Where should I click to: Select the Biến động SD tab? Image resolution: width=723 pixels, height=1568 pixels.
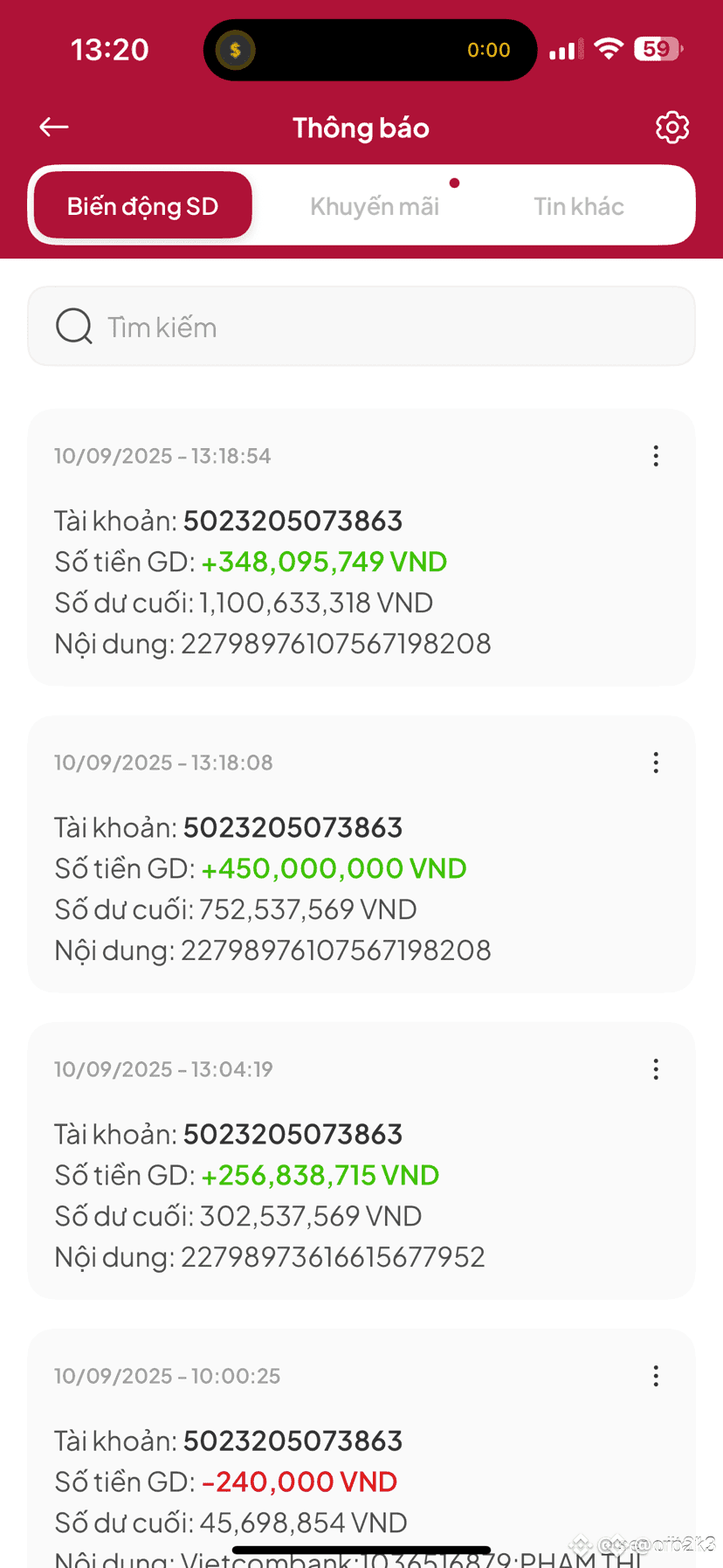pyautogui.click(x=143, y=206)
